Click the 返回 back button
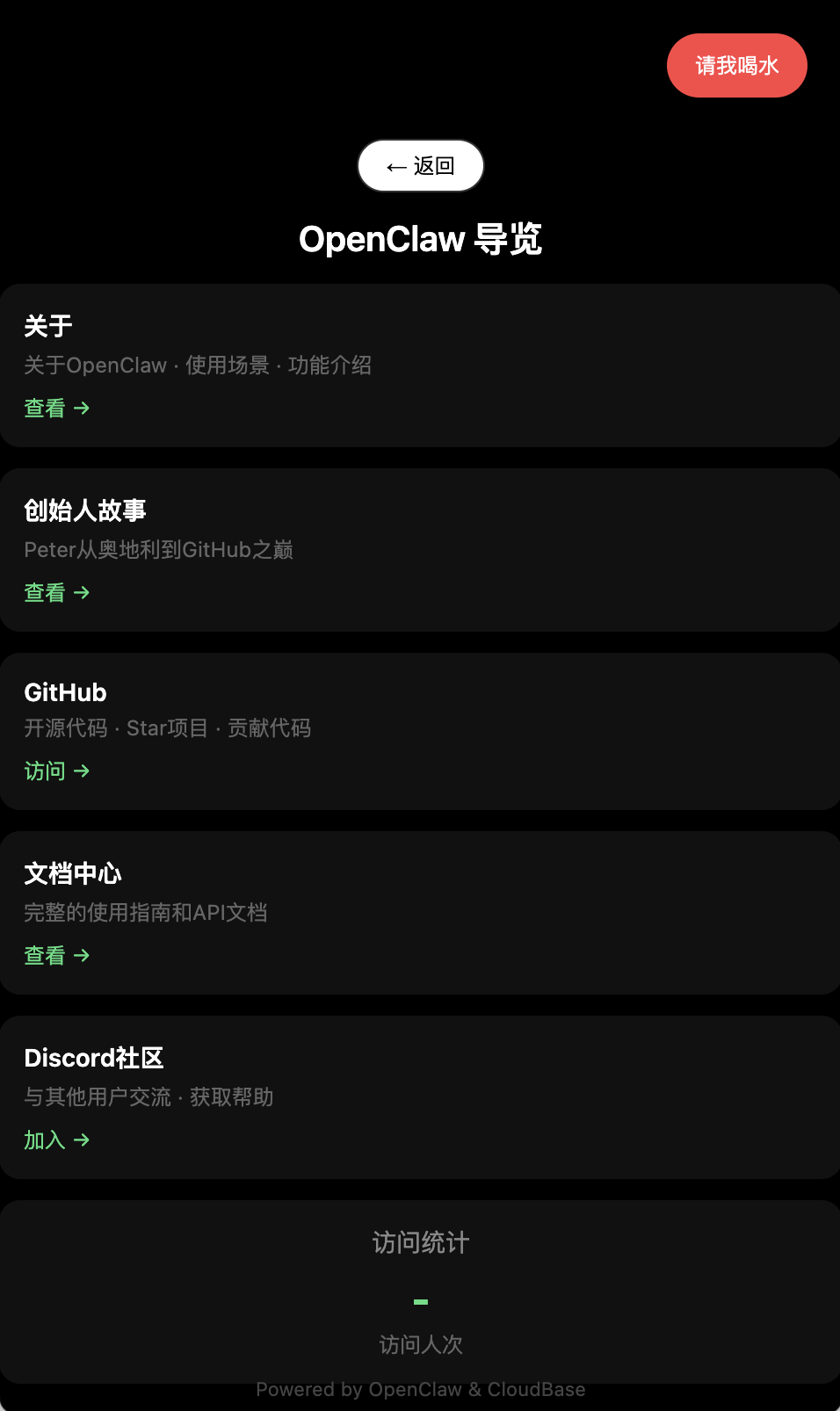The image size is (840, 1411). point(420,165)
